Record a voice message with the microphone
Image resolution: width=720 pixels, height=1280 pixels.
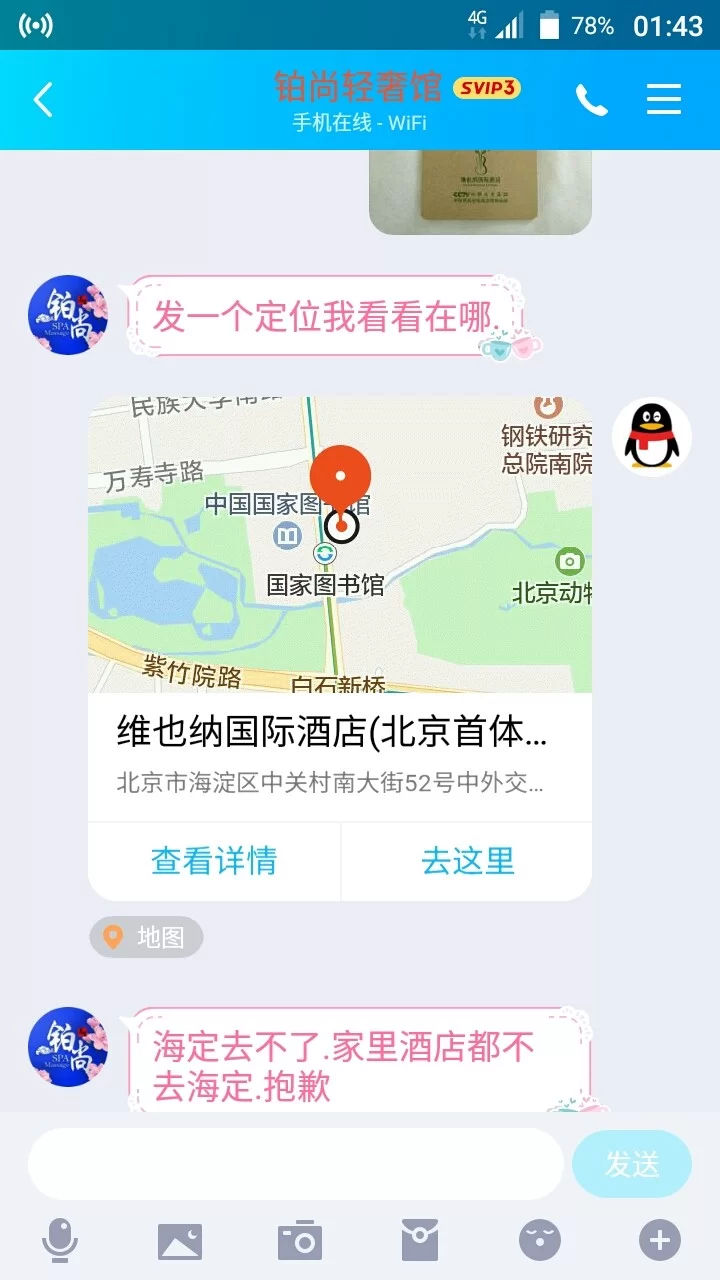(x=60, y=1241)
